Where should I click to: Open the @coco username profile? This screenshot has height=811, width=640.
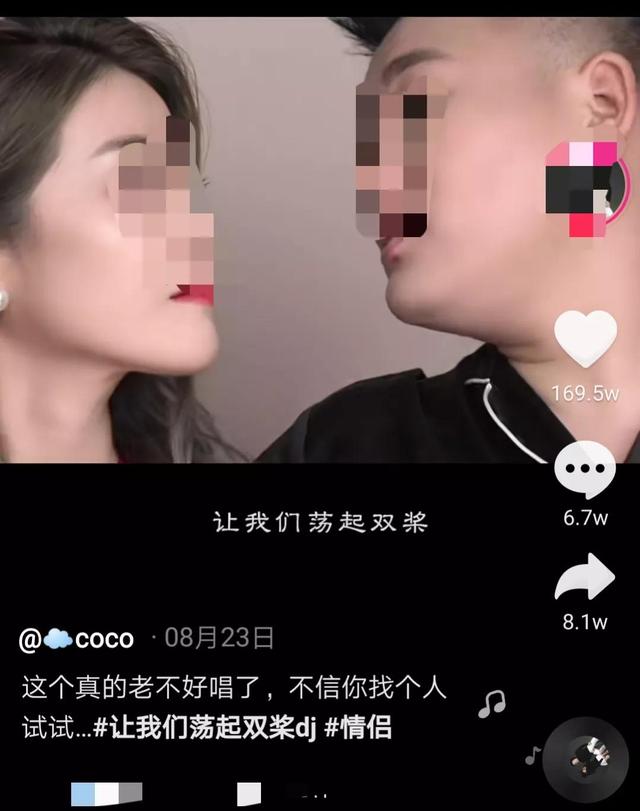pyautogui.click(x=77, y=639)
